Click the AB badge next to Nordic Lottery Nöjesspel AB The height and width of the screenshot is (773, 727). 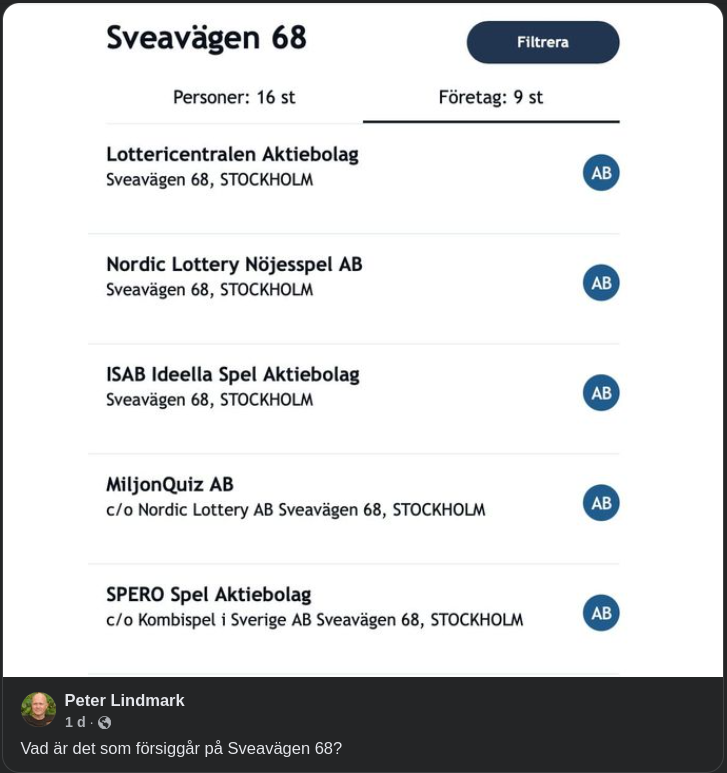(x=601, y=282)
